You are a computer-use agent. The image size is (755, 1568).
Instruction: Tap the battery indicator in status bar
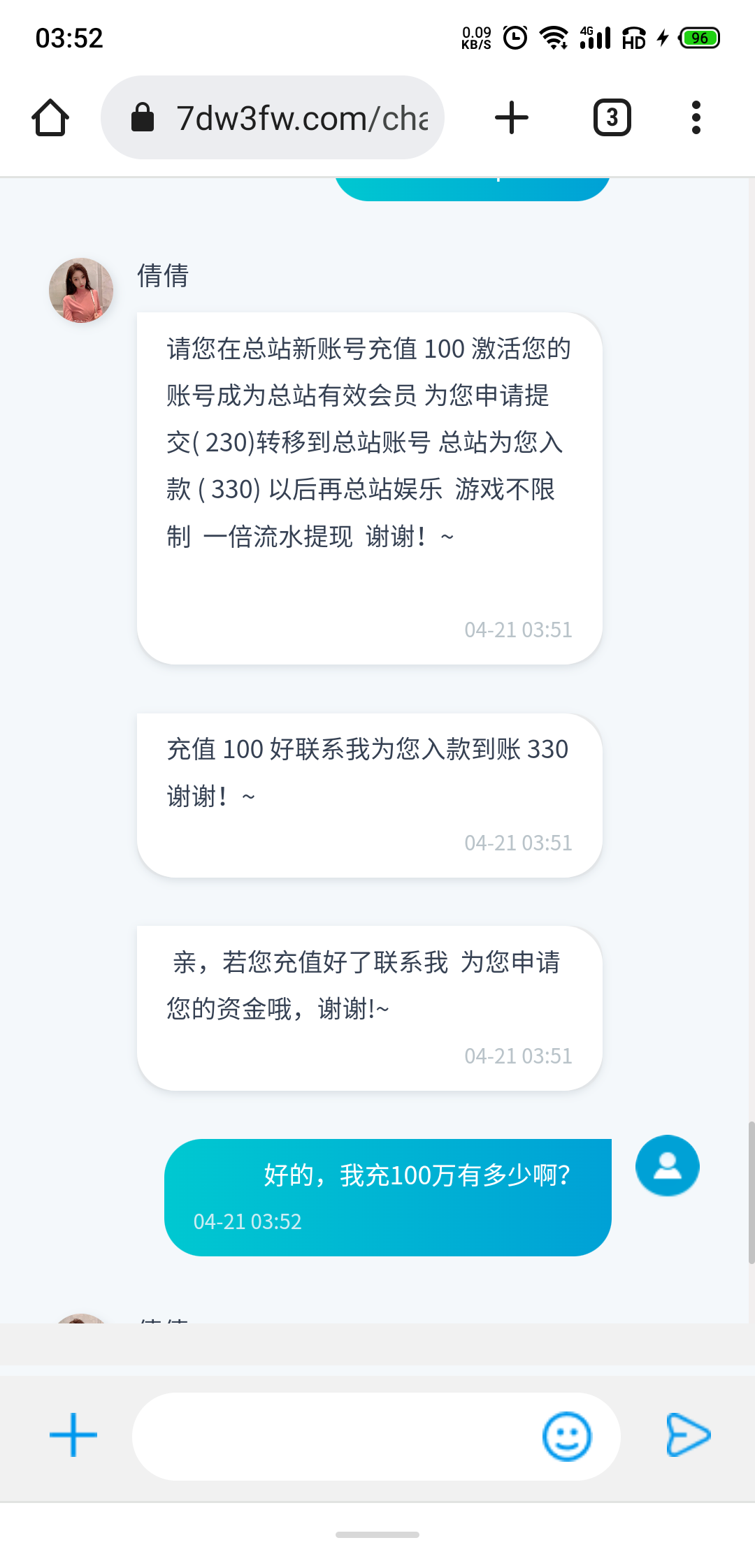click(x=700, y=38)
